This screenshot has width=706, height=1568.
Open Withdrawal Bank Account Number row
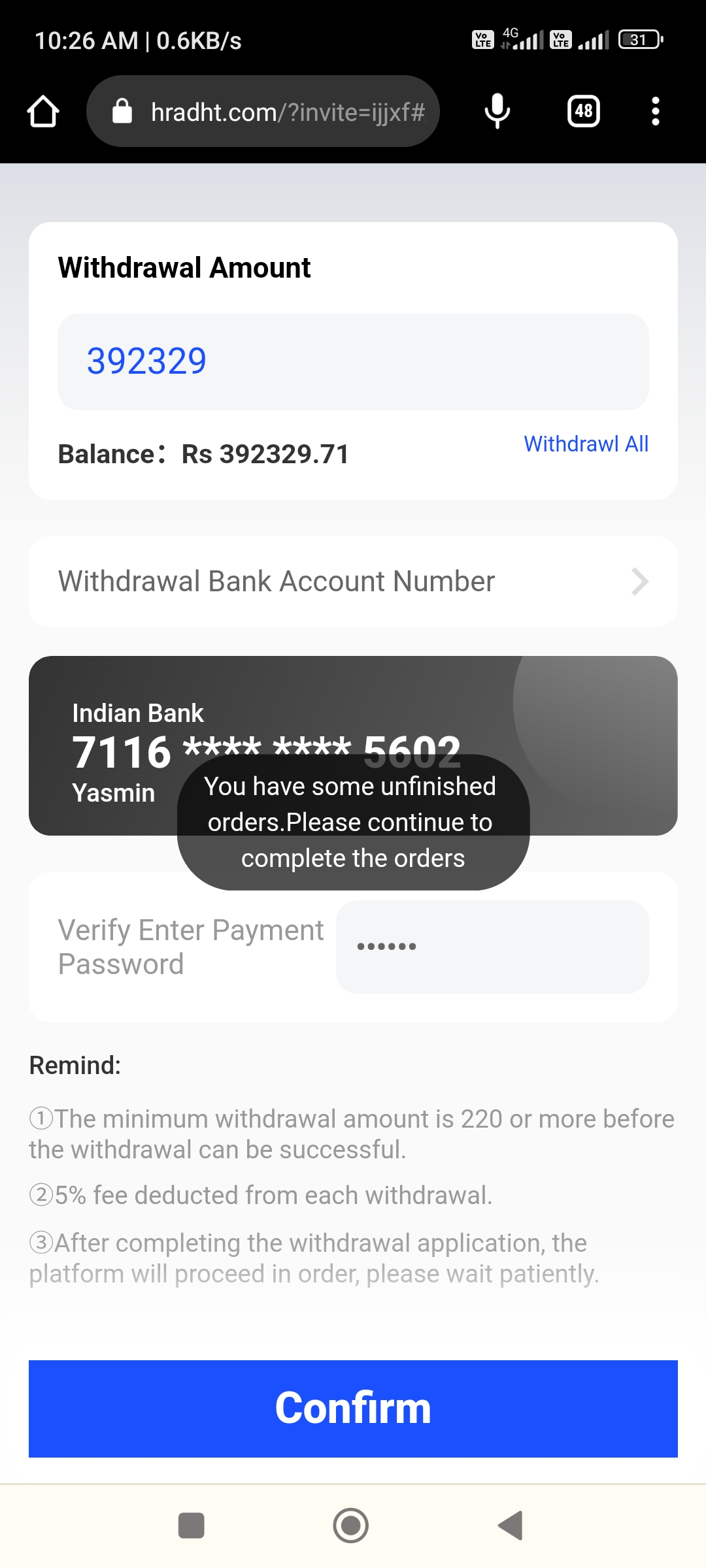(x=353, y=581)
